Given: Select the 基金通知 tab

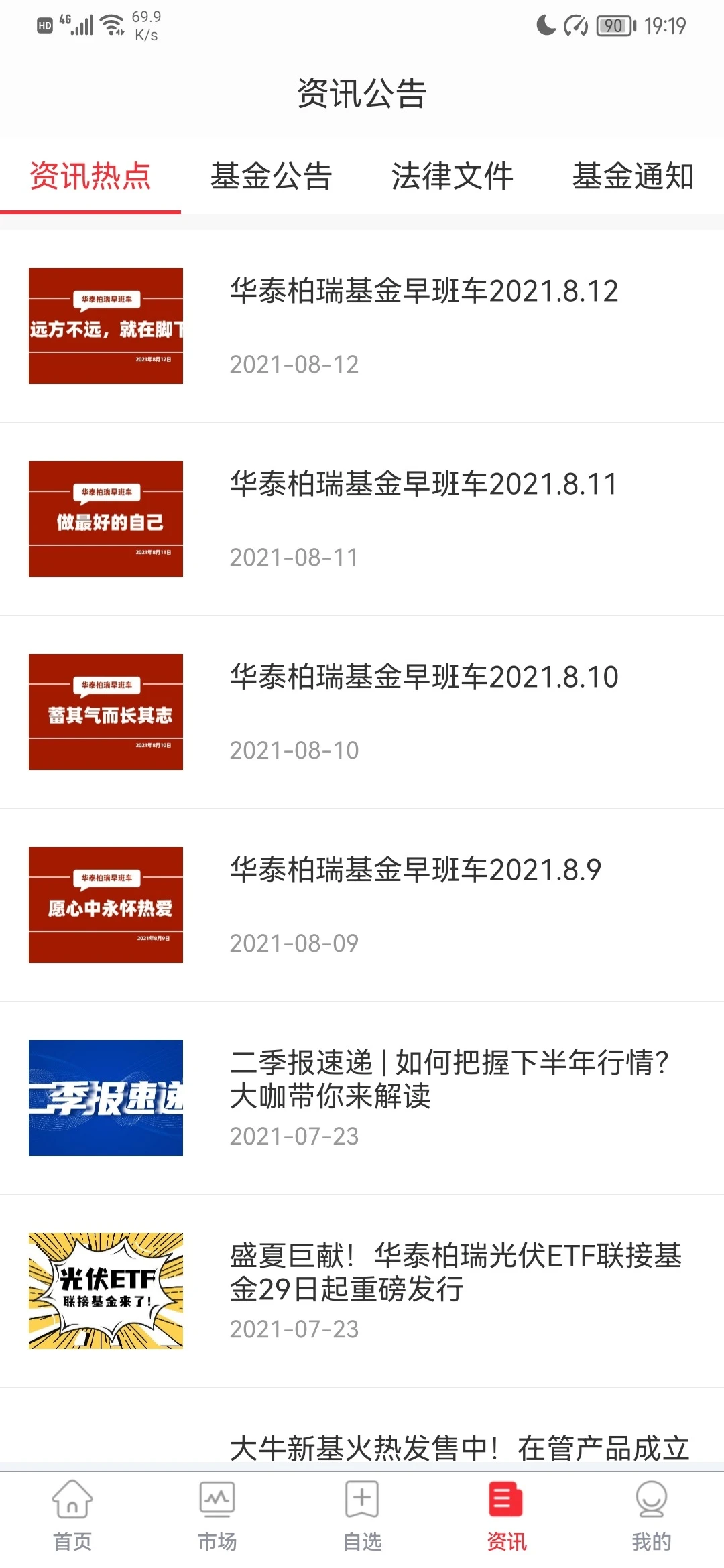Looking at the screenshot, I should tap(633, 176).
